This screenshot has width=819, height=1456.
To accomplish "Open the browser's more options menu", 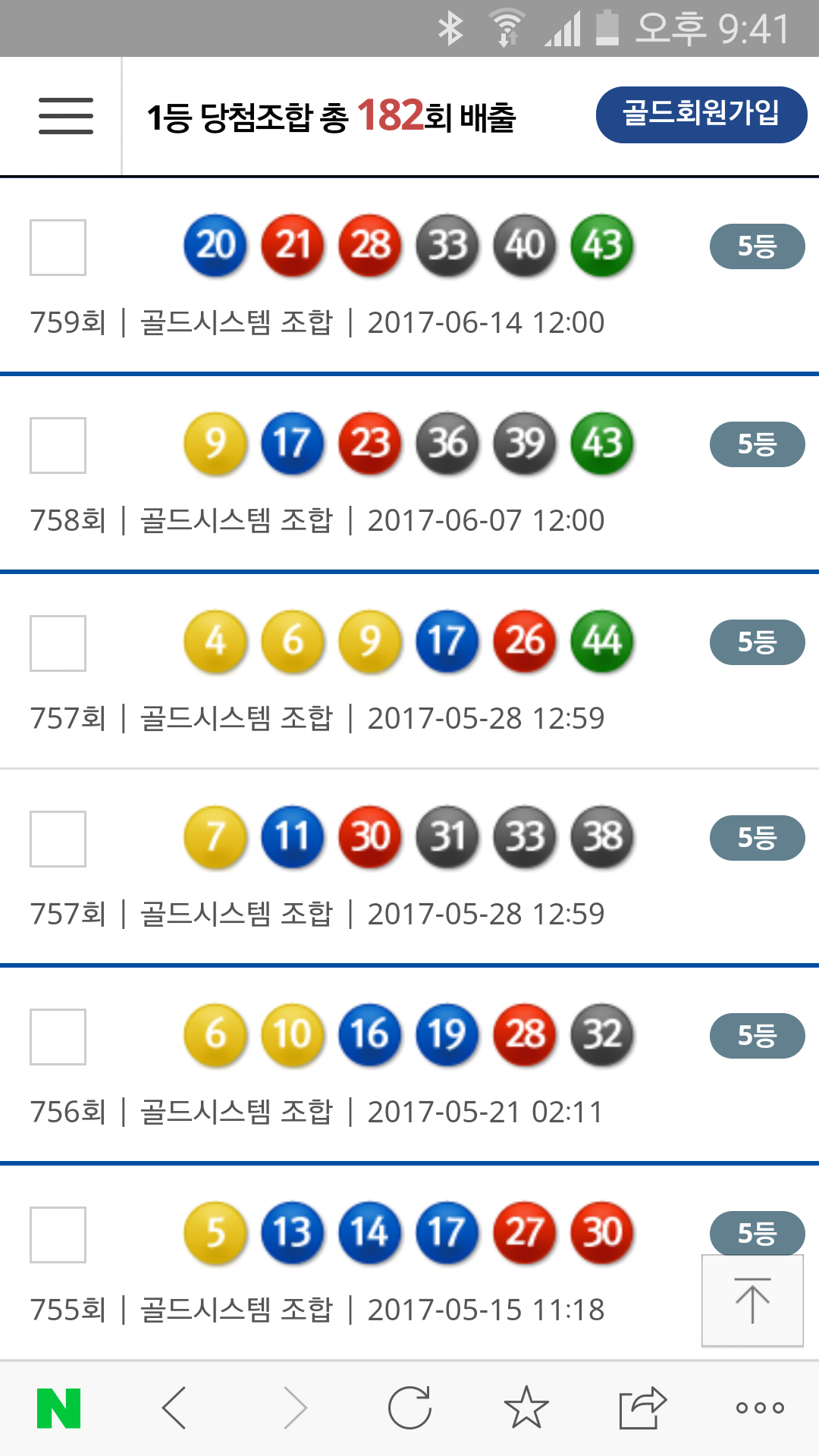I will (x=760, y=1408).
